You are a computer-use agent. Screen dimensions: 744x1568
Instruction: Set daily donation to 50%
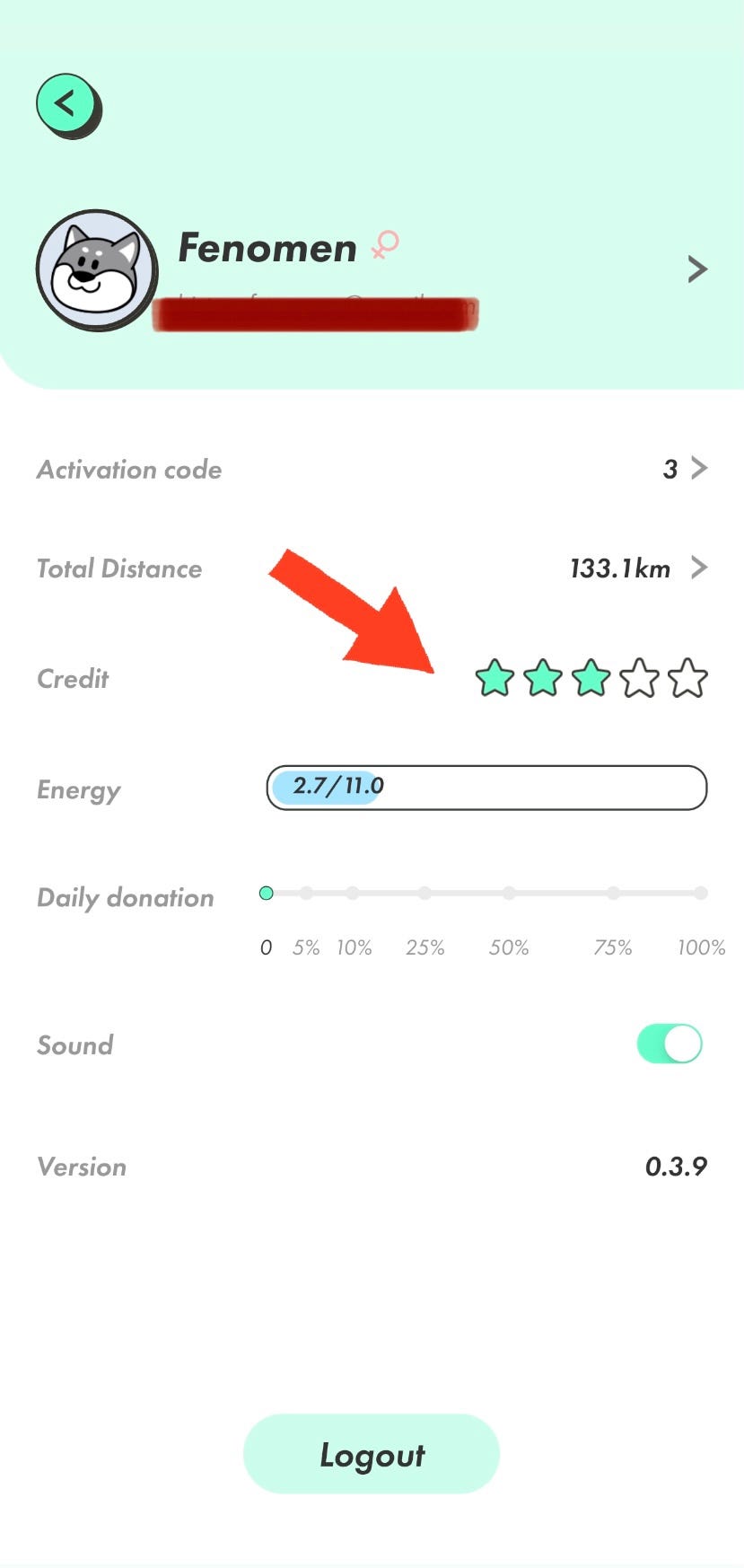pos(509,894)
